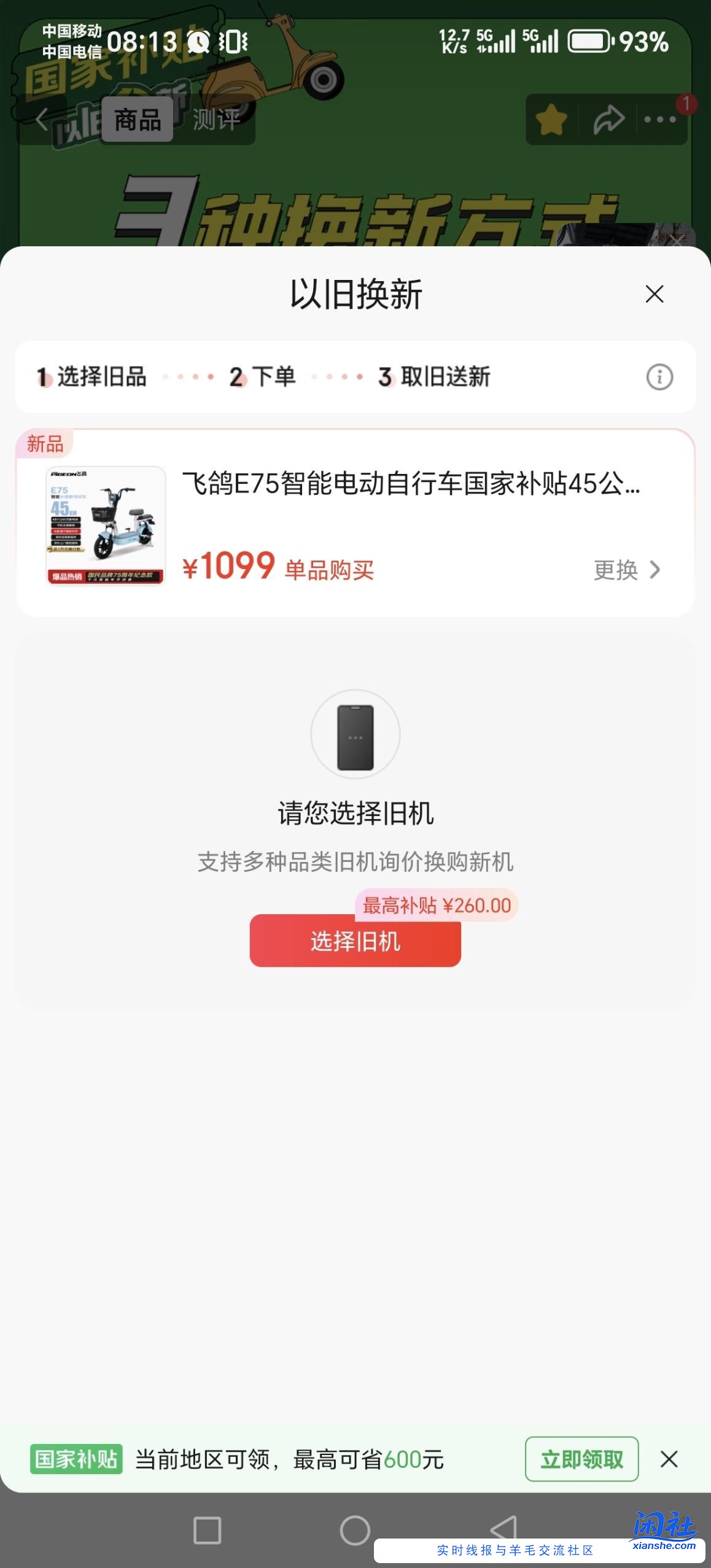The height and width of the screenshot is (1568, 711).
Task: Expand 更换 to change the product
Action: point(626,570)
